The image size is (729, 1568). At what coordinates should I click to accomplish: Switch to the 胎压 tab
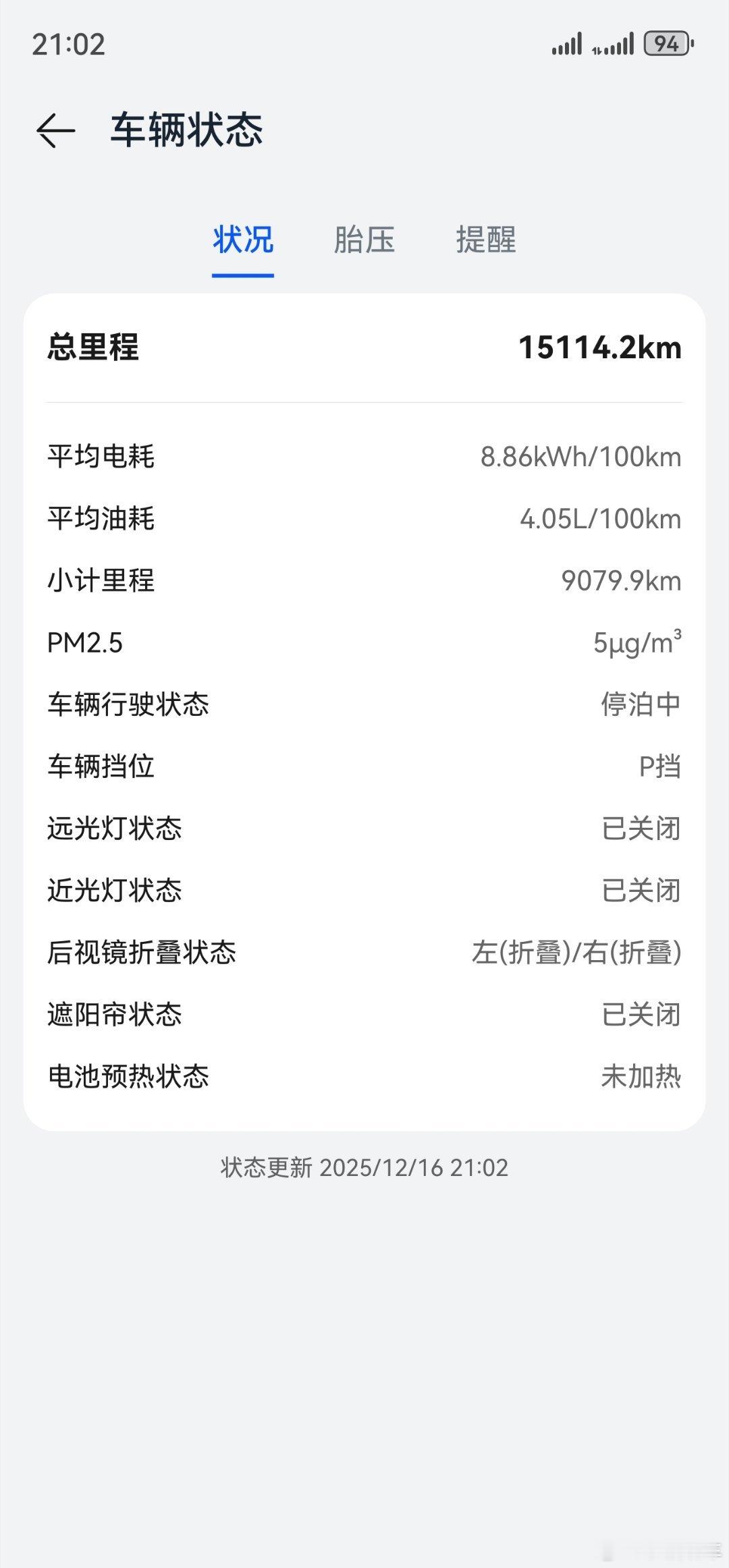coord(364,240)
